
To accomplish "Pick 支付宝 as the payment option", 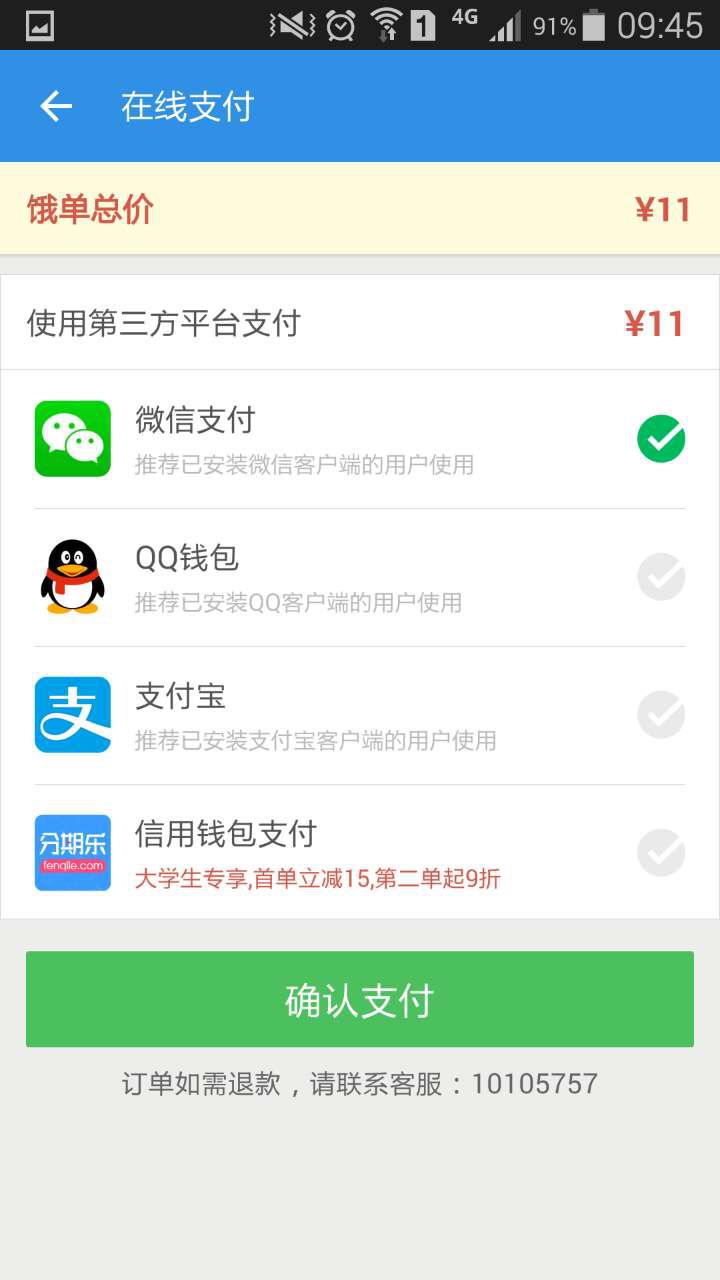I will tap(360, 715).
